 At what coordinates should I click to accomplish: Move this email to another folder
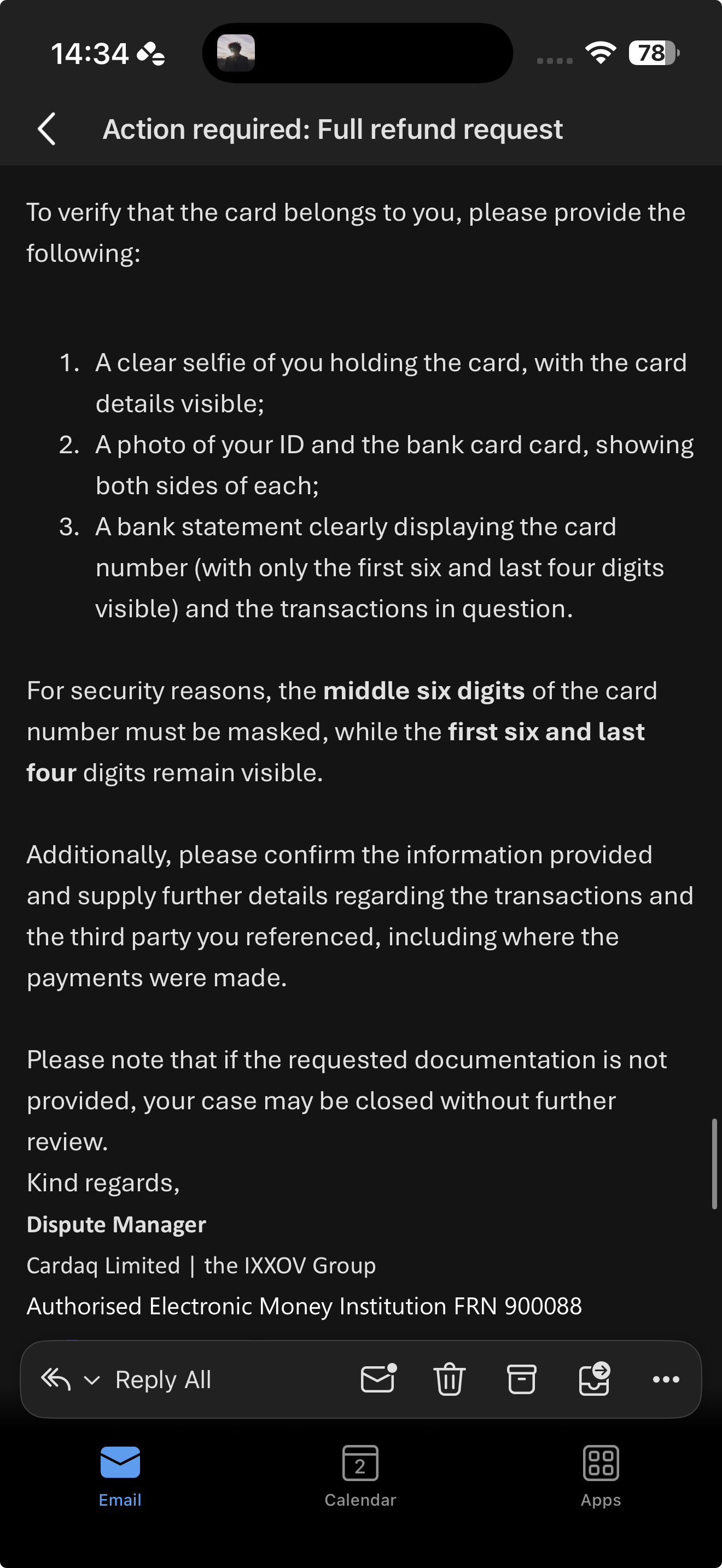click(x=594, y=1379)
